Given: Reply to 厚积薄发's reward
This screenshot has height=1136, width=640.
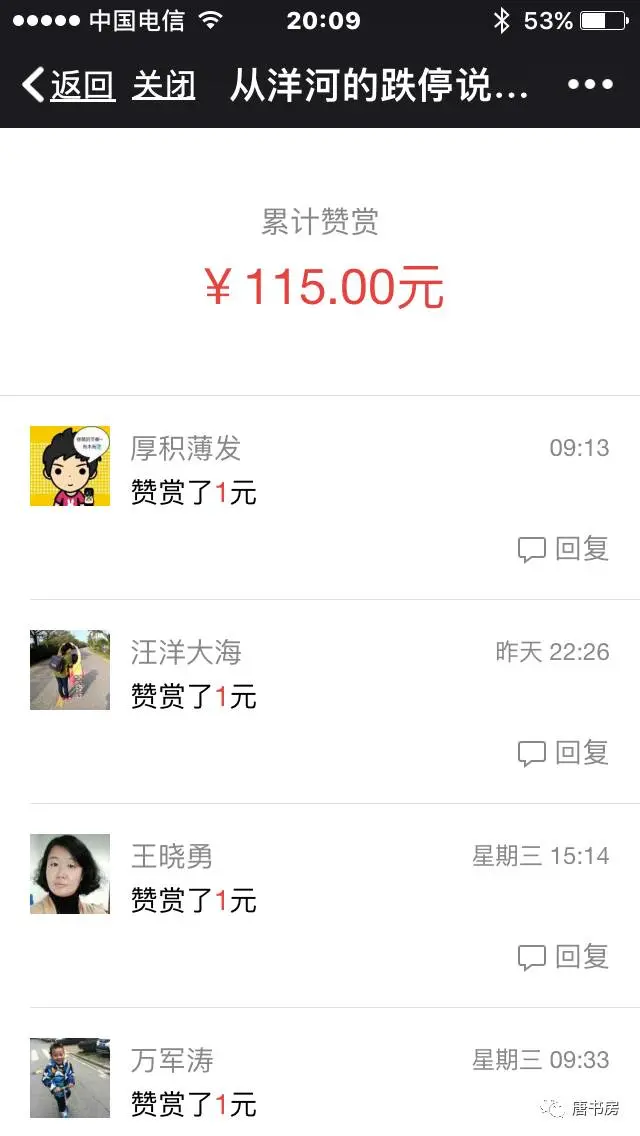Looking at the screenshot, I should [563, 548].
